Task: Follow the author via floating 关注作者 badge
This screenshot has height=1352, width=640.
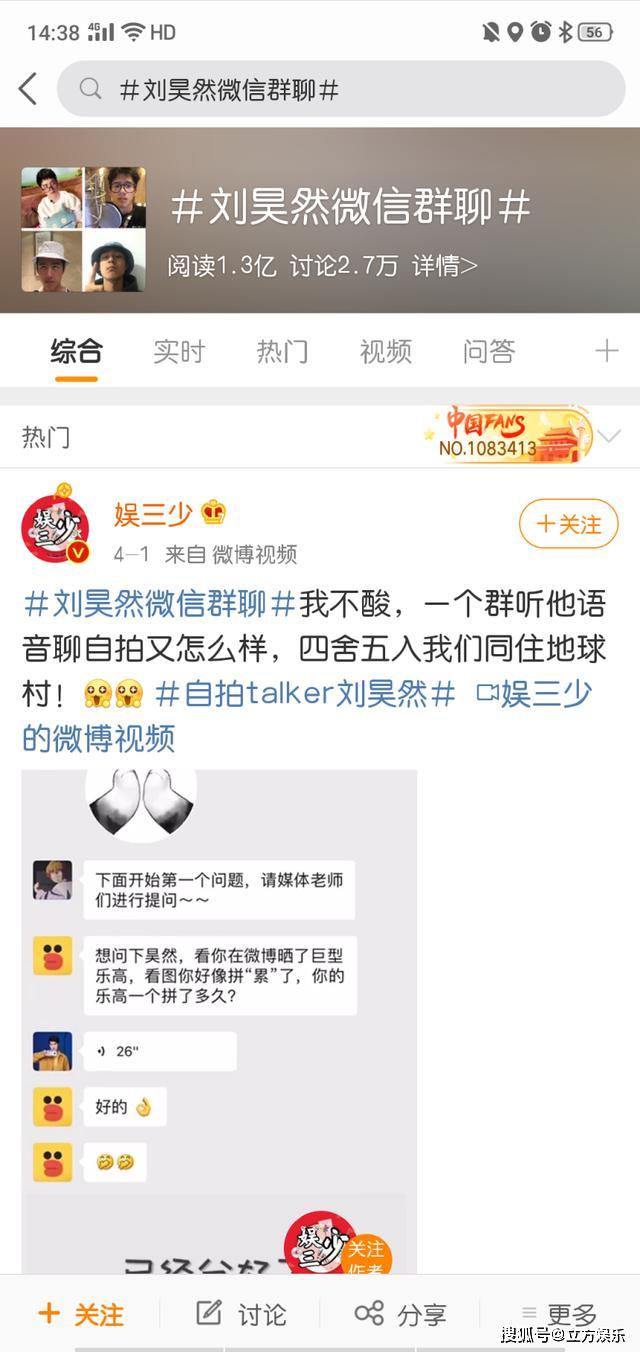Action: [365, 1258]
